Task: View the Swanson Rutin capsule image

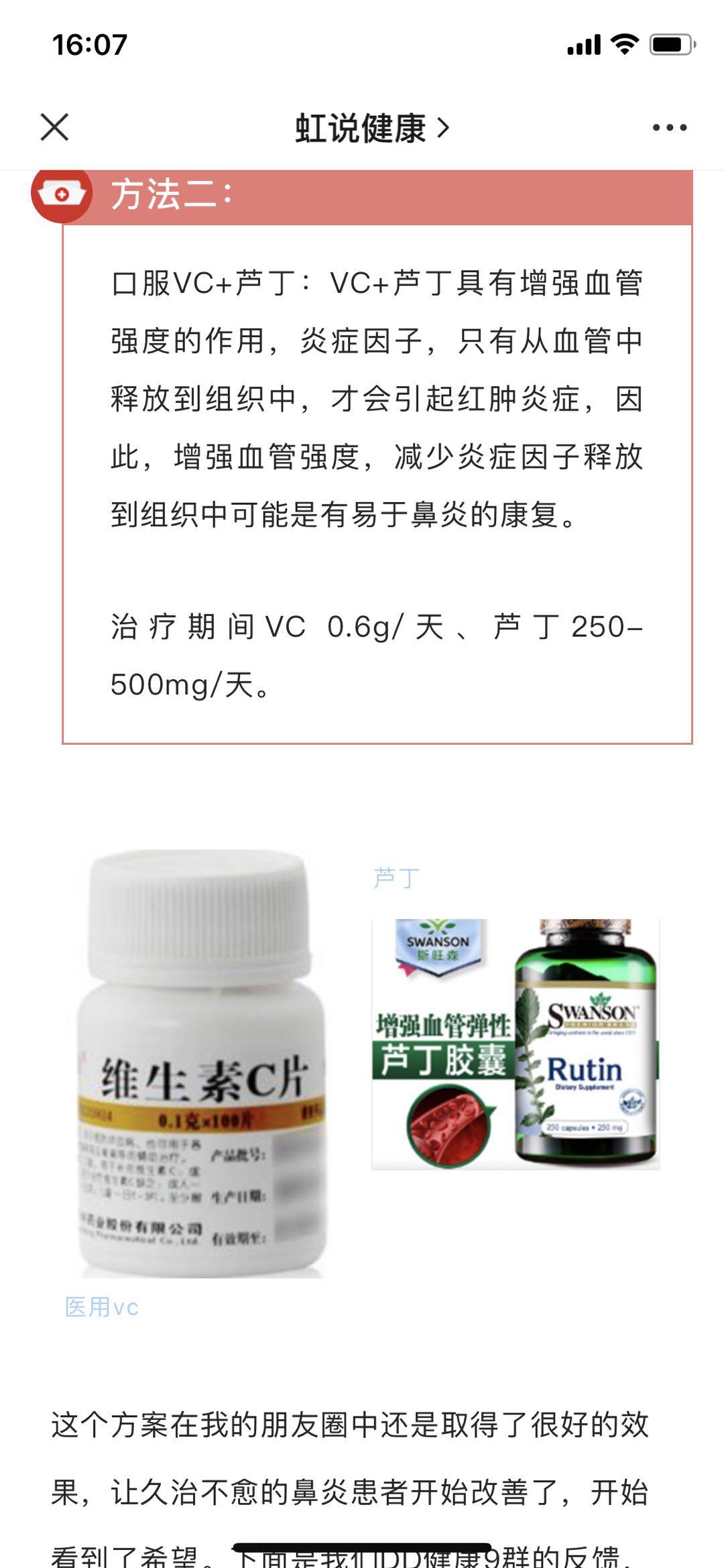Action: (516, 1044)
